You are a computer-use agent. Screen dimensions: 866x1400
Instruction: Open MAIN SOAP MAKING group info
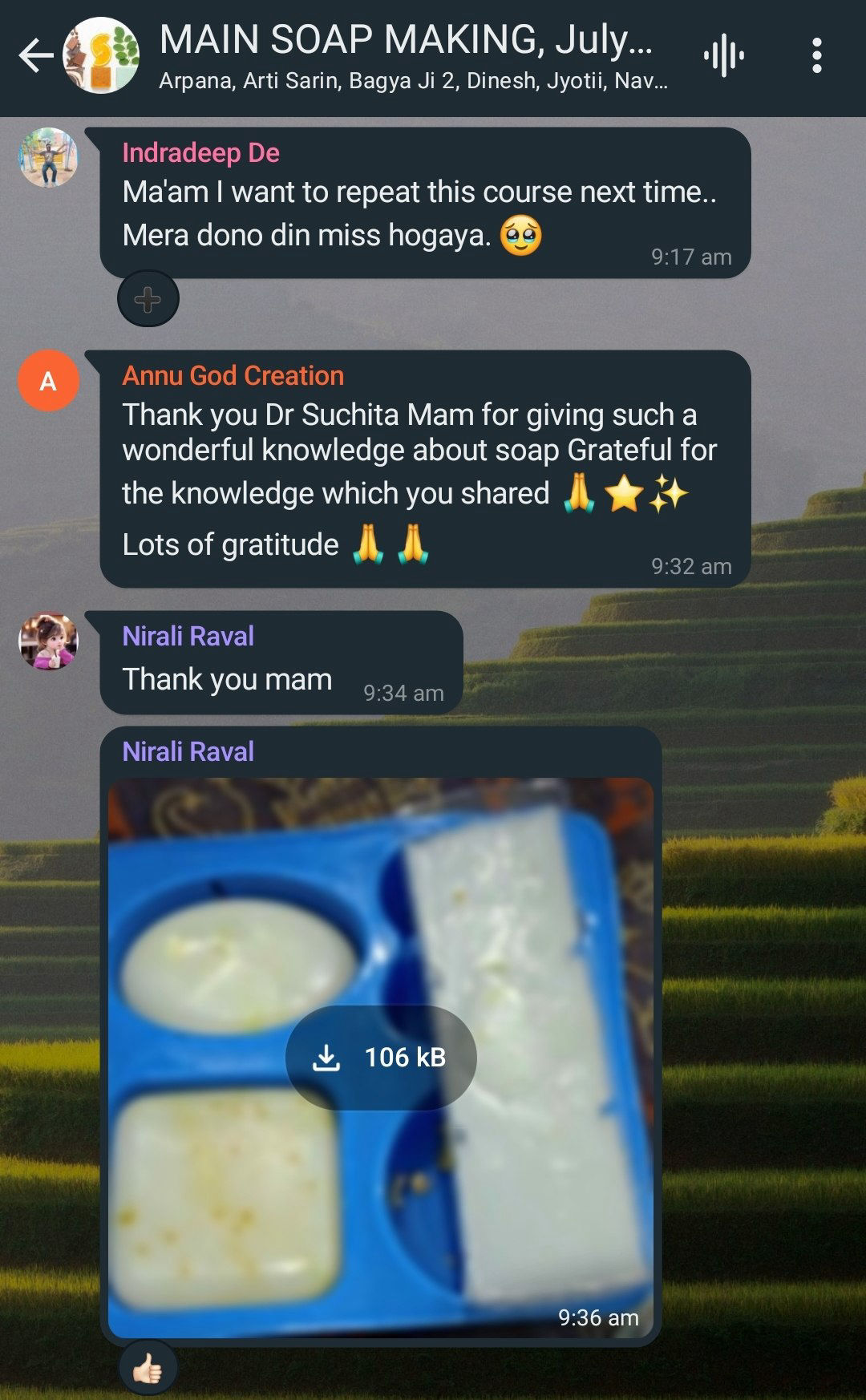click(405, 56)
